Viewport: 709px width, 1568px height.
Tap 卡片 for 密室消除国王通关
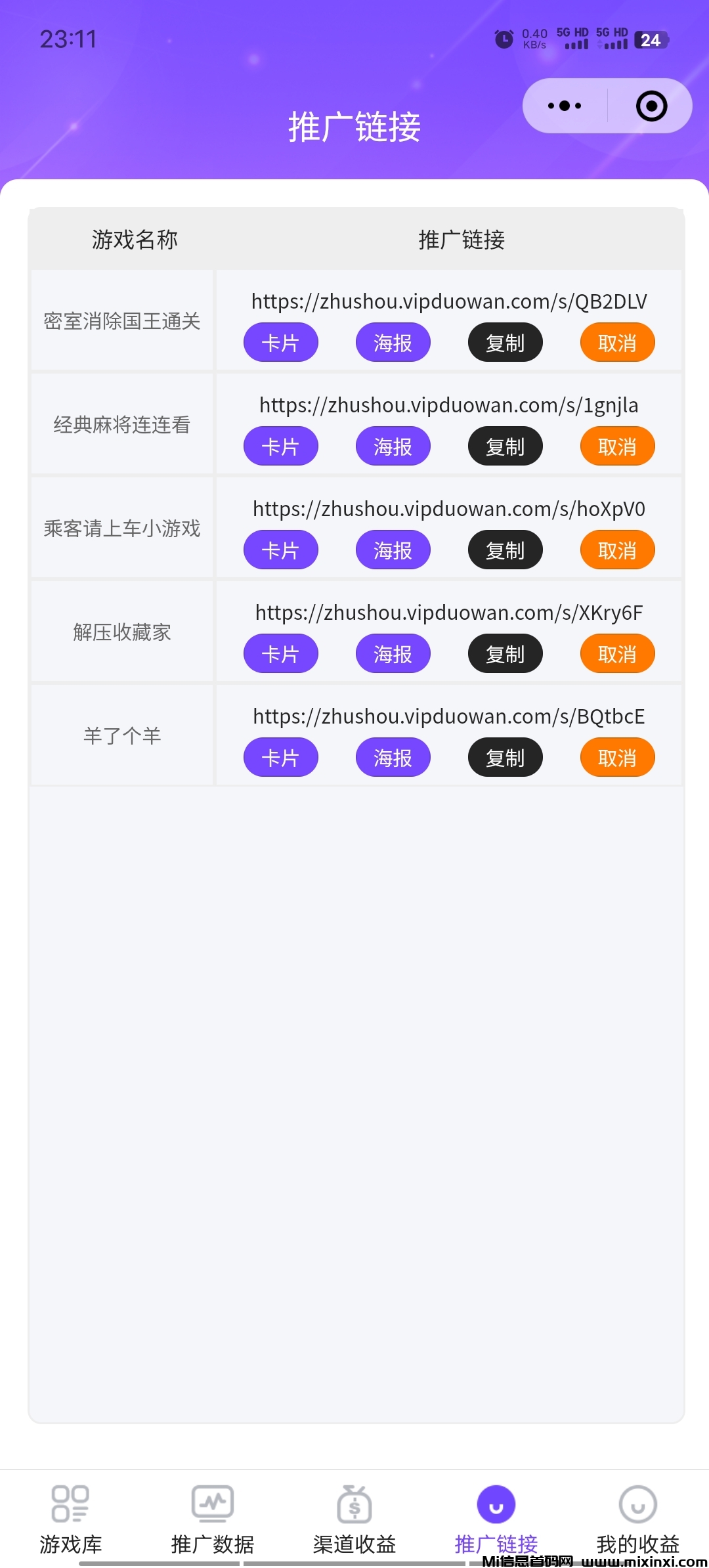tap(281, 342)
